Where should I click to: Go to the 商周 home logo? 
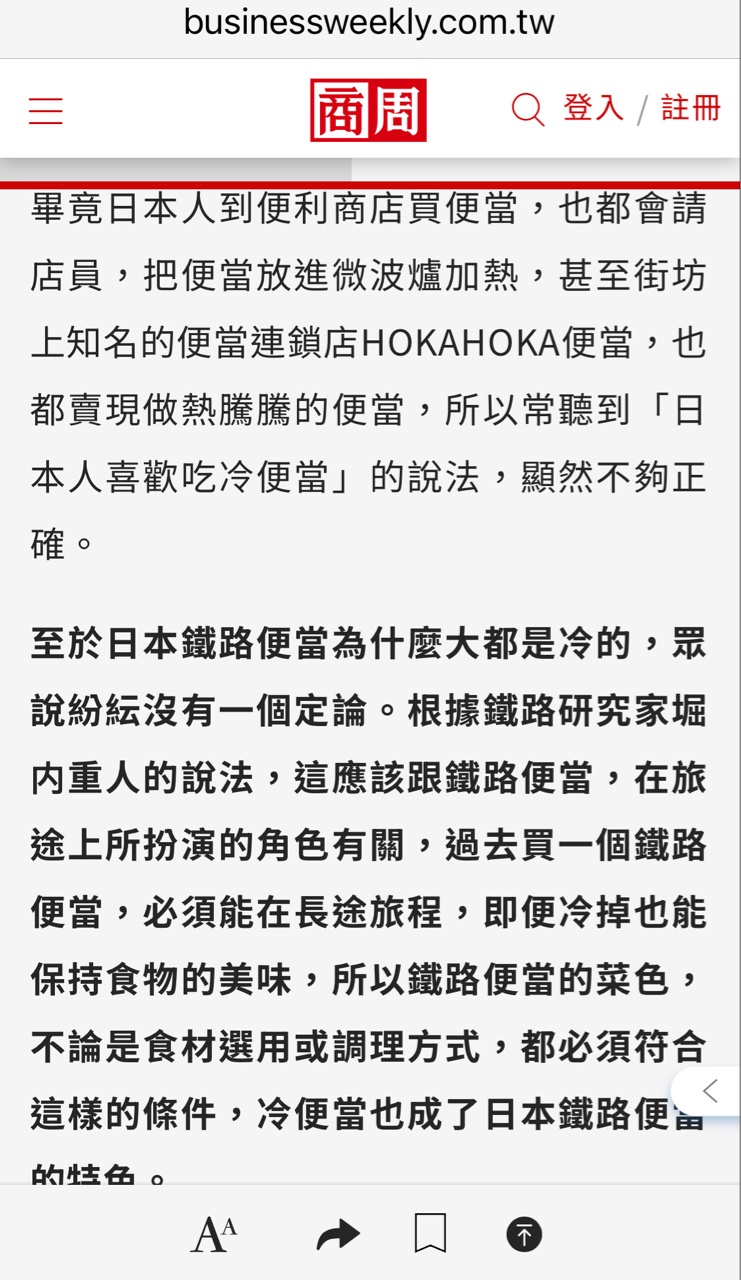pyautogui.click(x=368, y=110)
